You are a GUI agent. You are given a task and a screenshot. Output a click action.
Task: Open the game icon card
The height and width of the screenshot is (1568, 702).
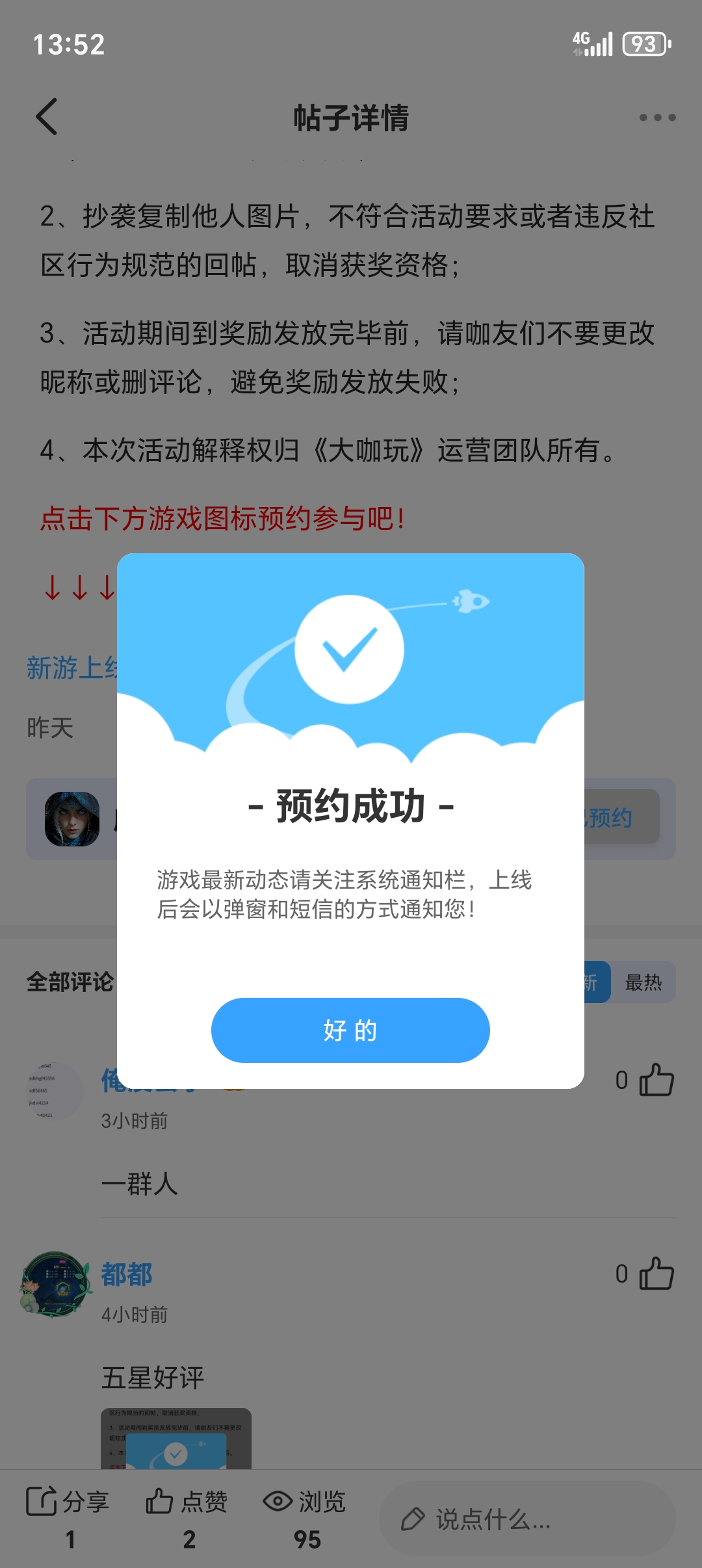coord(72,819)
